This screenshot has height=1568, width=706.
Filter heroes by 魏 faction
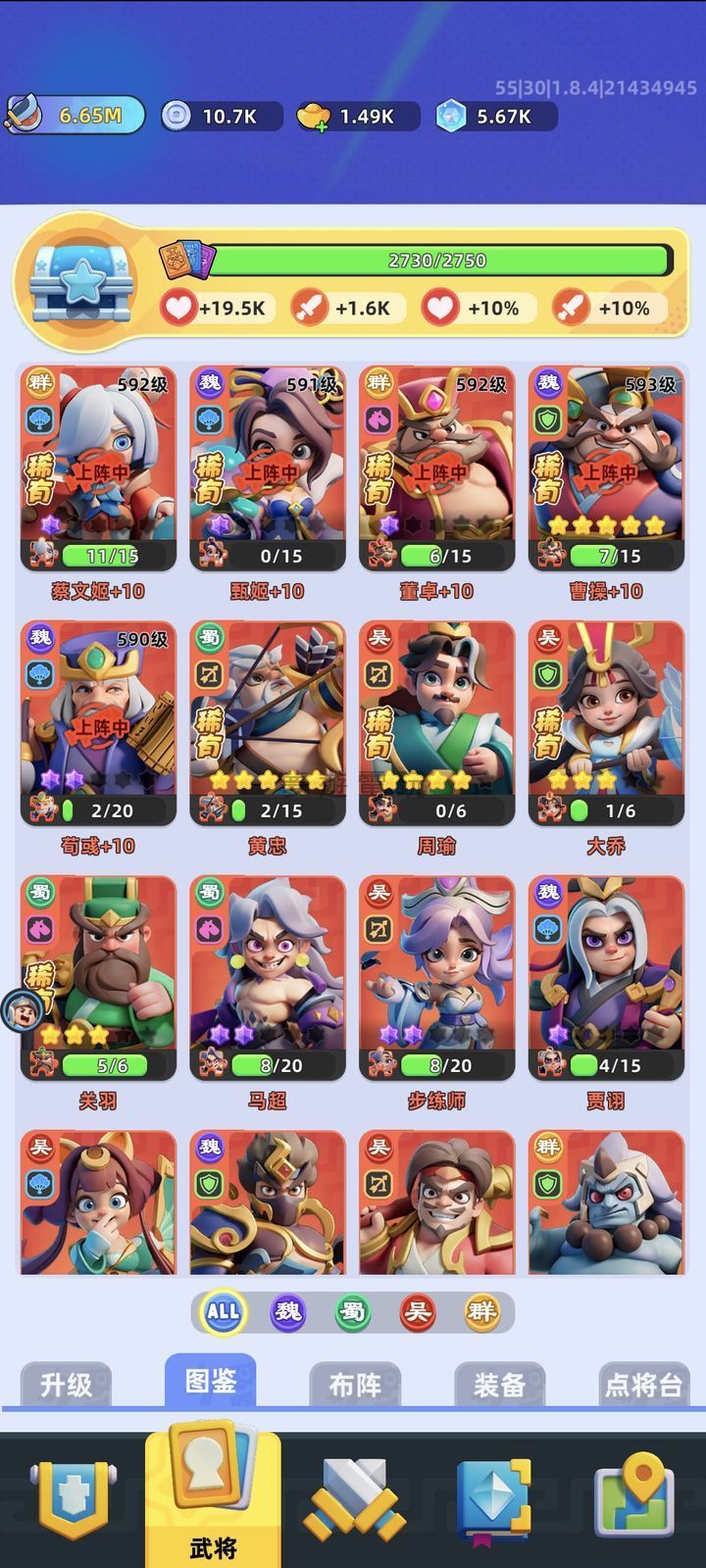[287, 1311]
